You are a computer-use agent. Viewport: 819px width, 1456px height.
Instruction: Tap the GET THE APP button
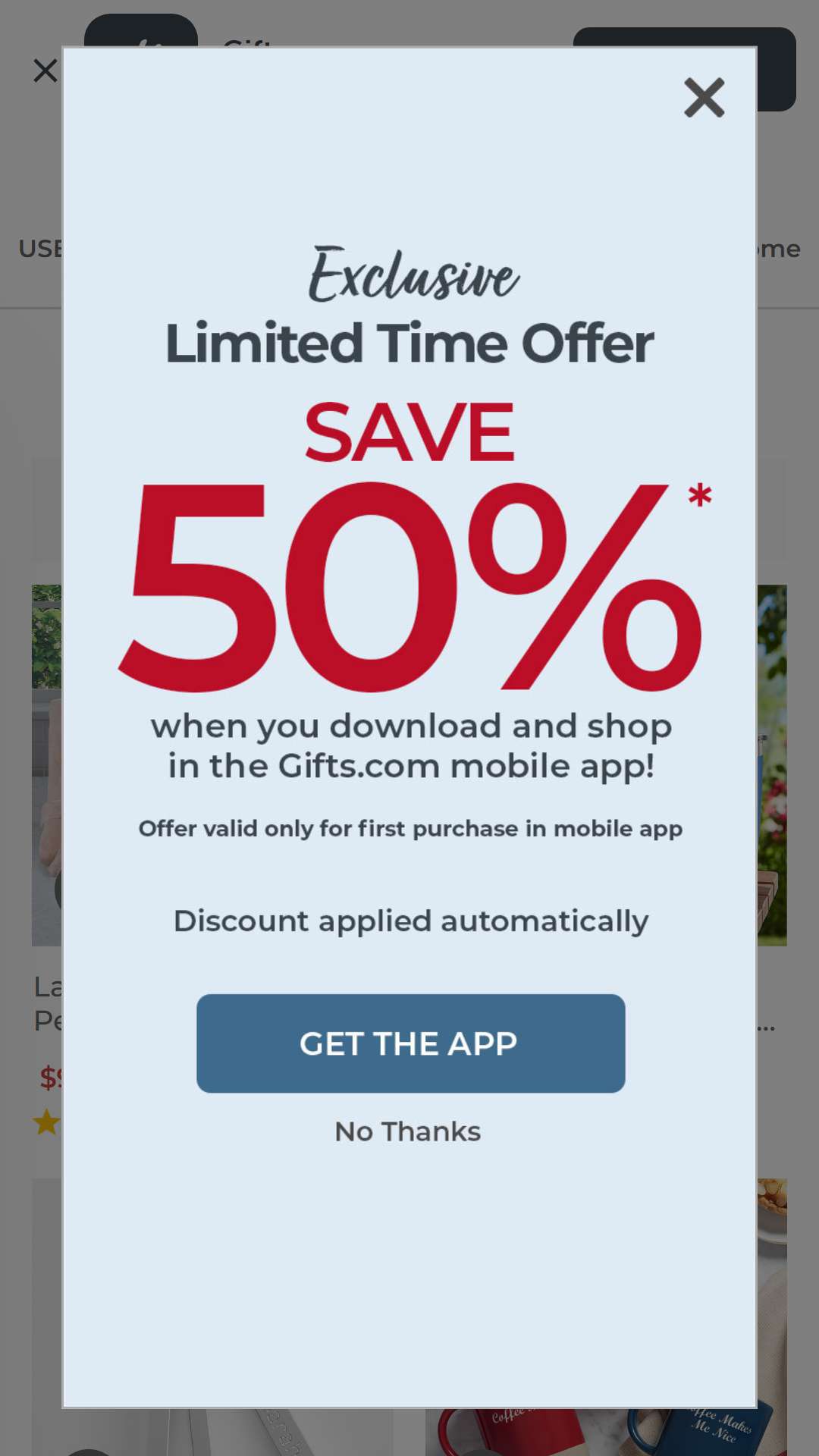coord(410,1043)
